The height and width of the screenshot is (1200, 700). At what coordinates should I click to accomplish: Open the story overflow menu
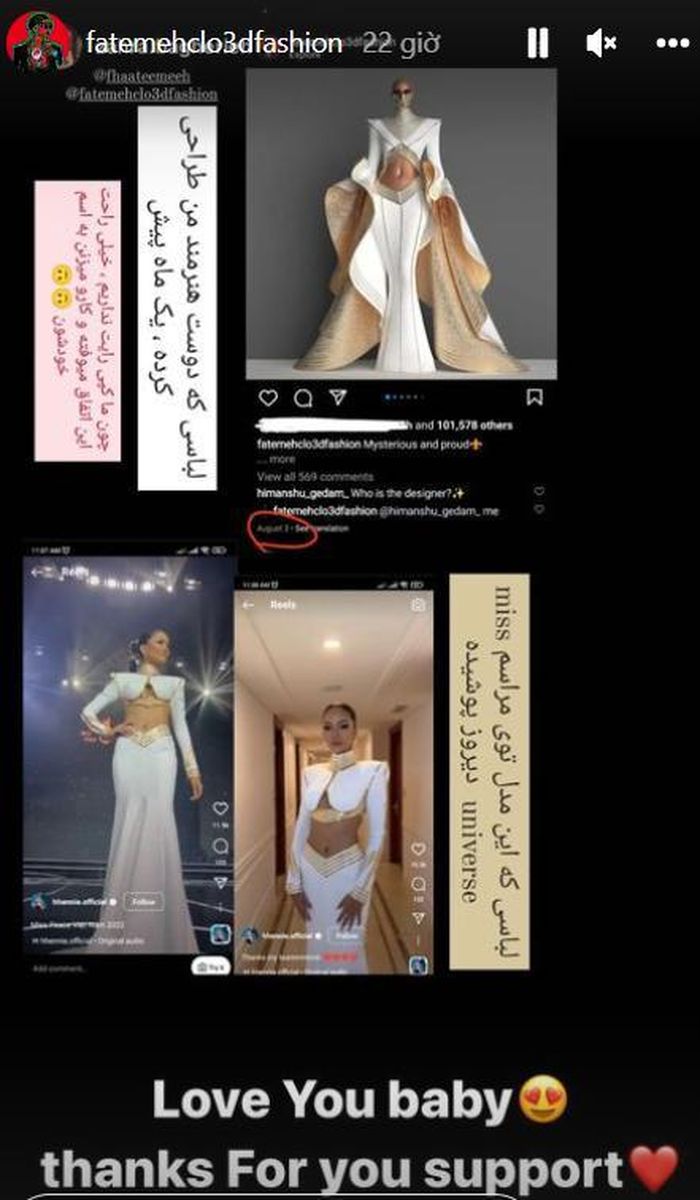click(x=672, y=43)
